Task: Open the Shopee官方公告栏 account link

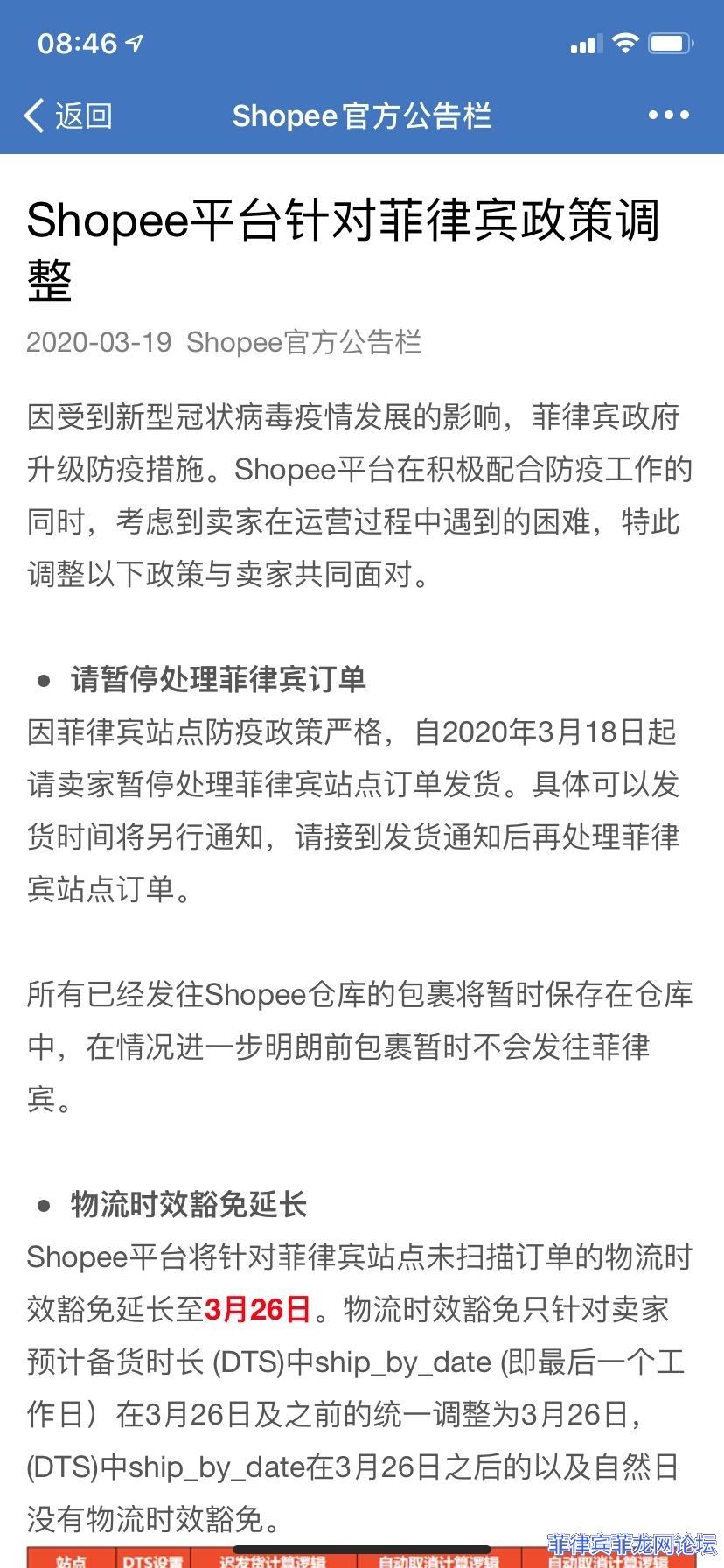Action: pos(303,342)
